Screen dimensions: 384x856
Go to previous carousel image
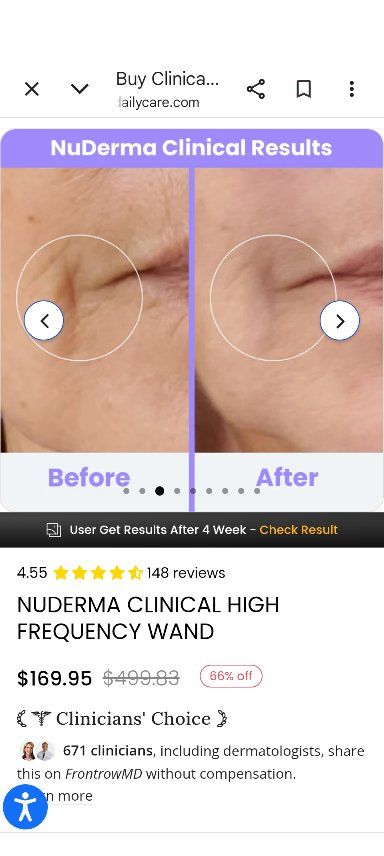(44, 320)
